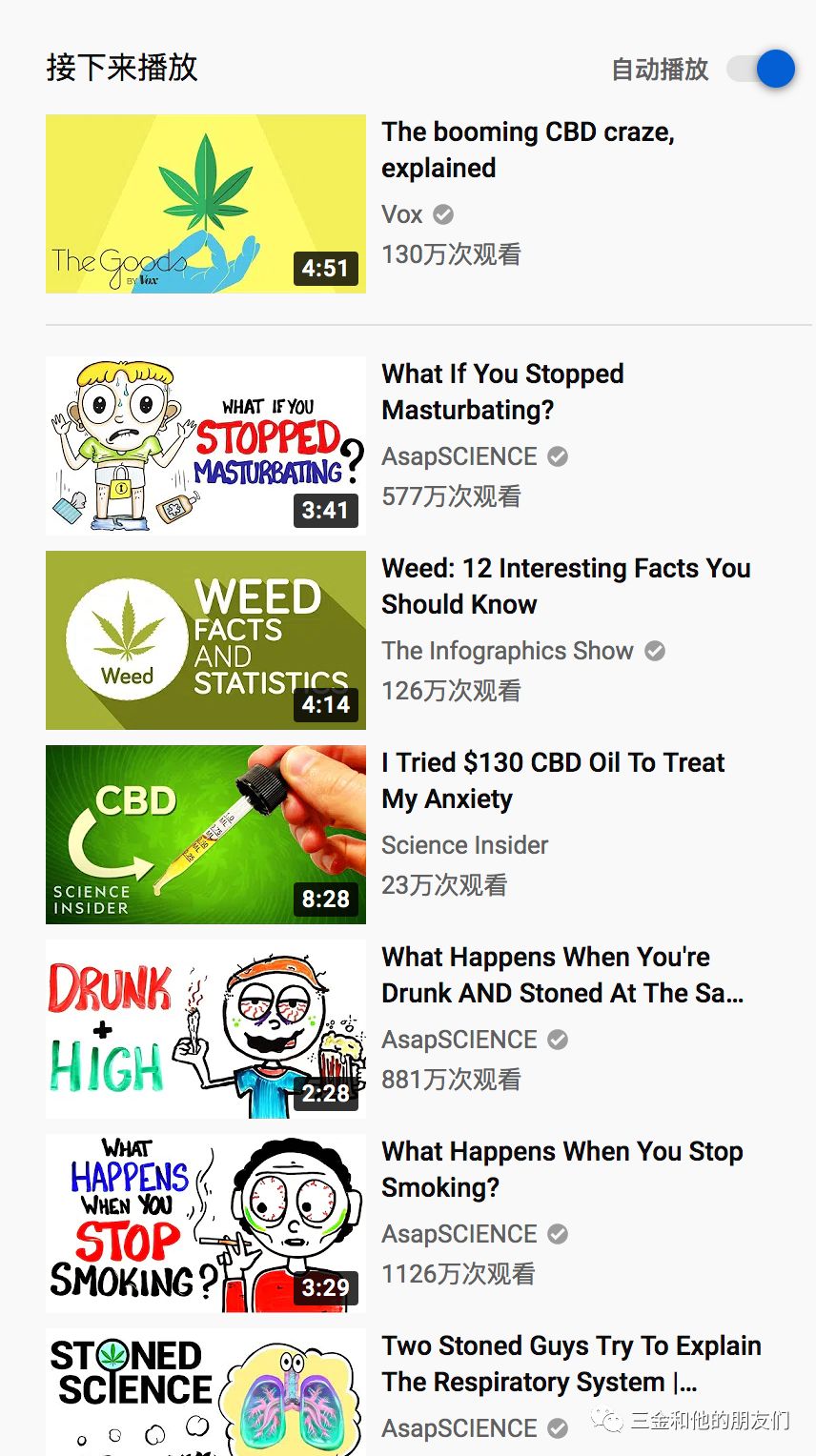Play "What If You Stopped Masturbating?" video

tap(502, 392)
